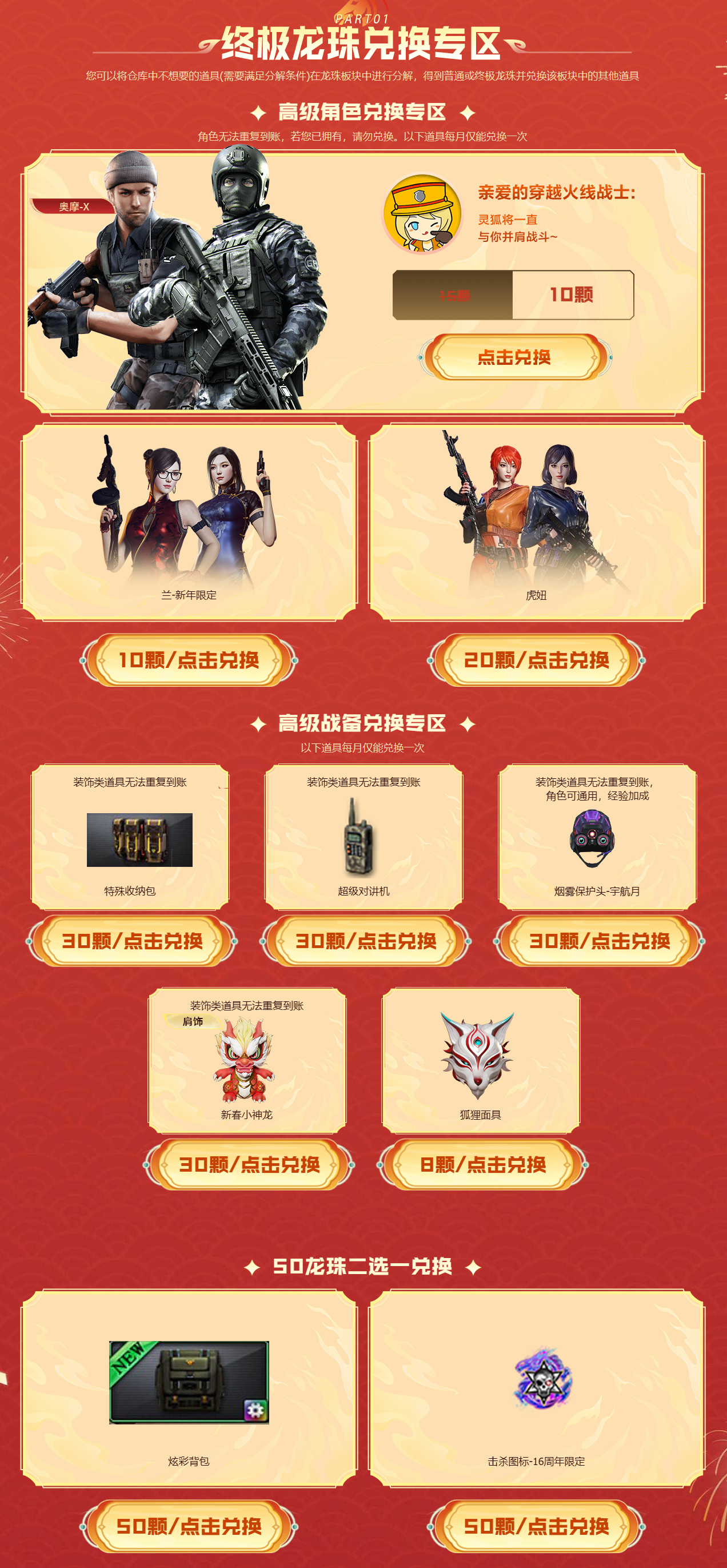Redeem 炫彩背包 for 50颗
The height and width of the screenshot is (1568, 727).
(189, 1526)
